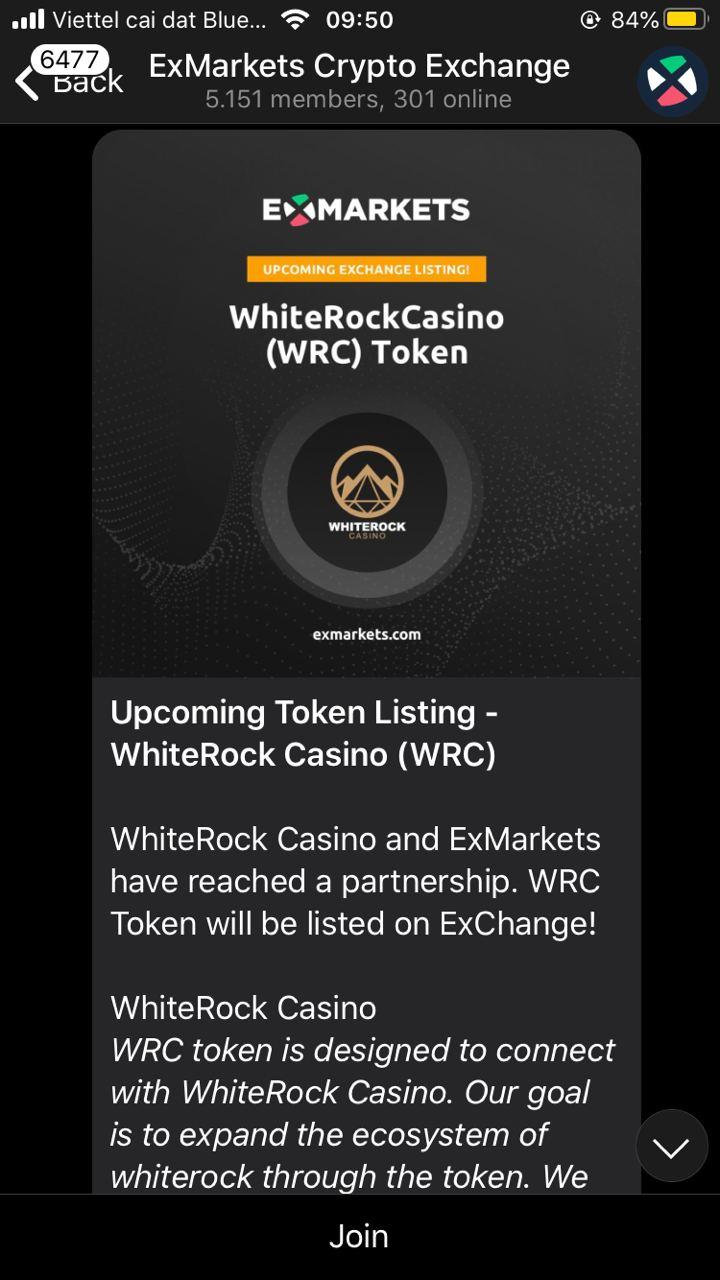Open the ExMarkets channel avatar

click(672, 81)
